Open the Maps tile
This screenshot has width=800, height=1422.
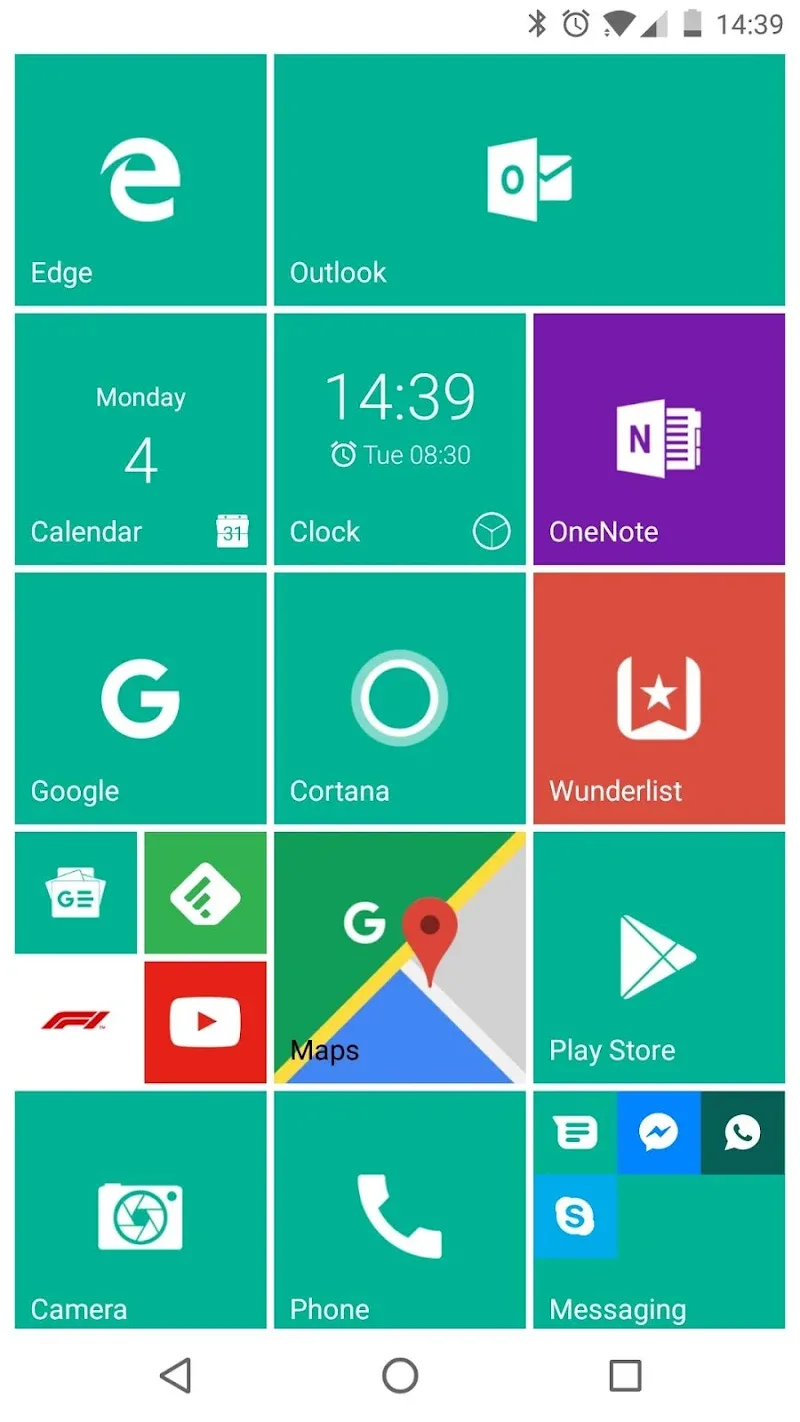(399, 957)
